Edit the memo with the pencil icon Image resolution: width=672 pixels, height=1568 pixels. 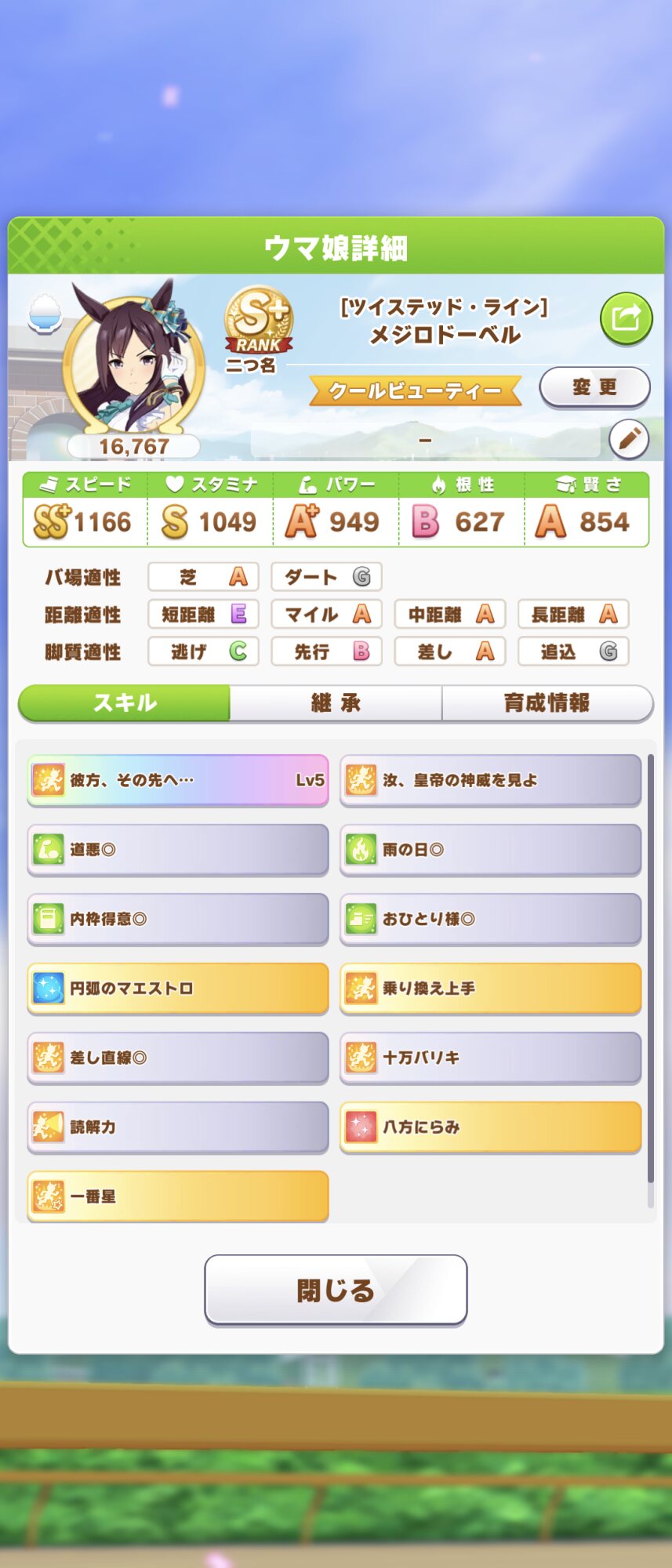[629, 439]
